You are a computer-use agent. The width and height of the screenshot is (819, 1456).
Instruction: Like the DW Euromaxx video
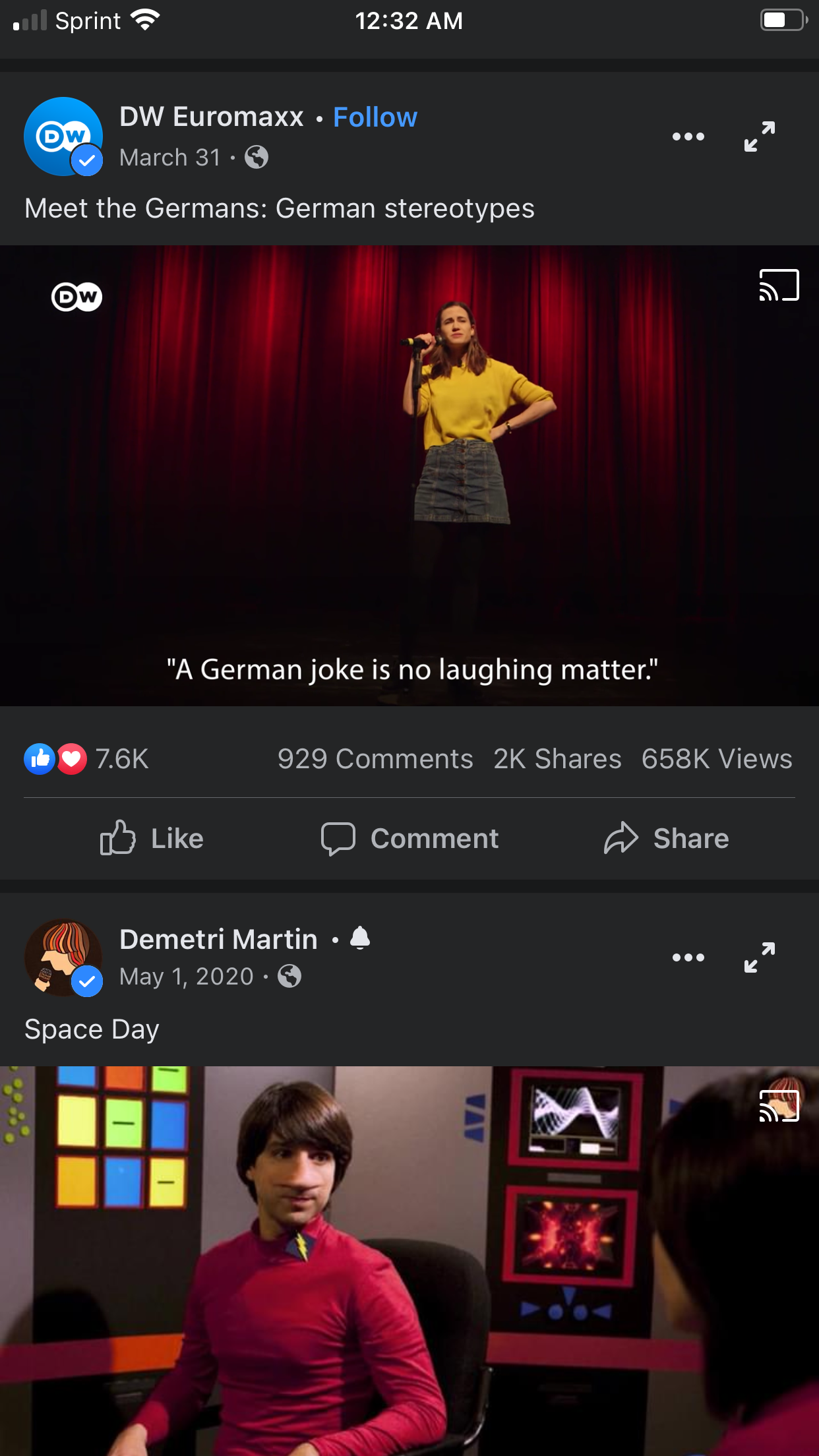(x=152, y=838)
